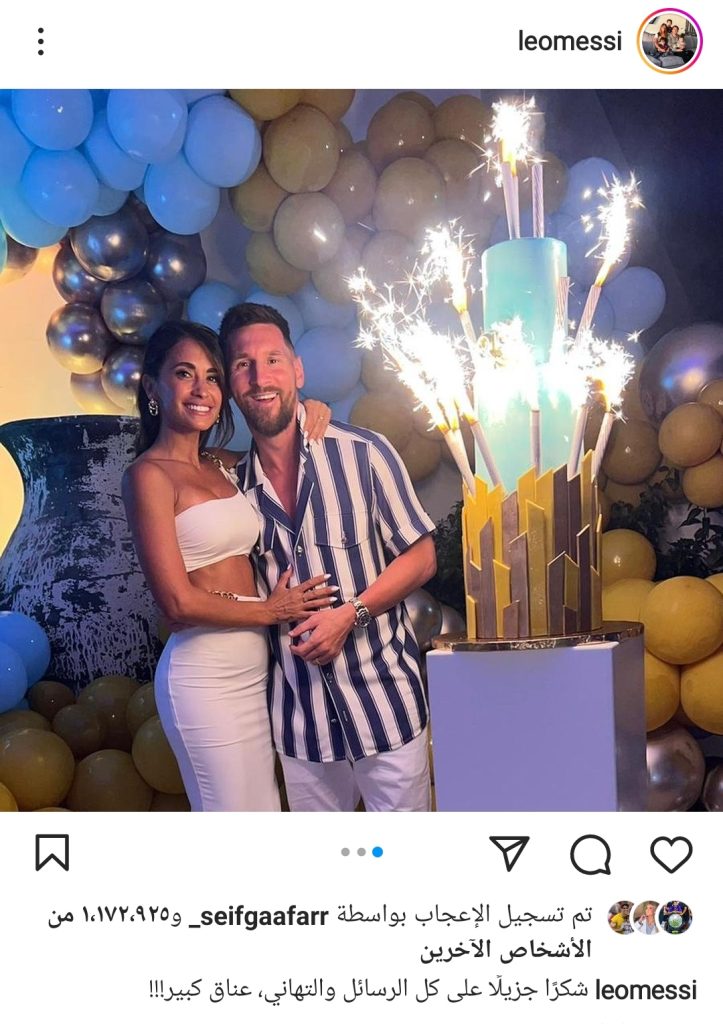Open leomessi's profile from the header username

570,41
